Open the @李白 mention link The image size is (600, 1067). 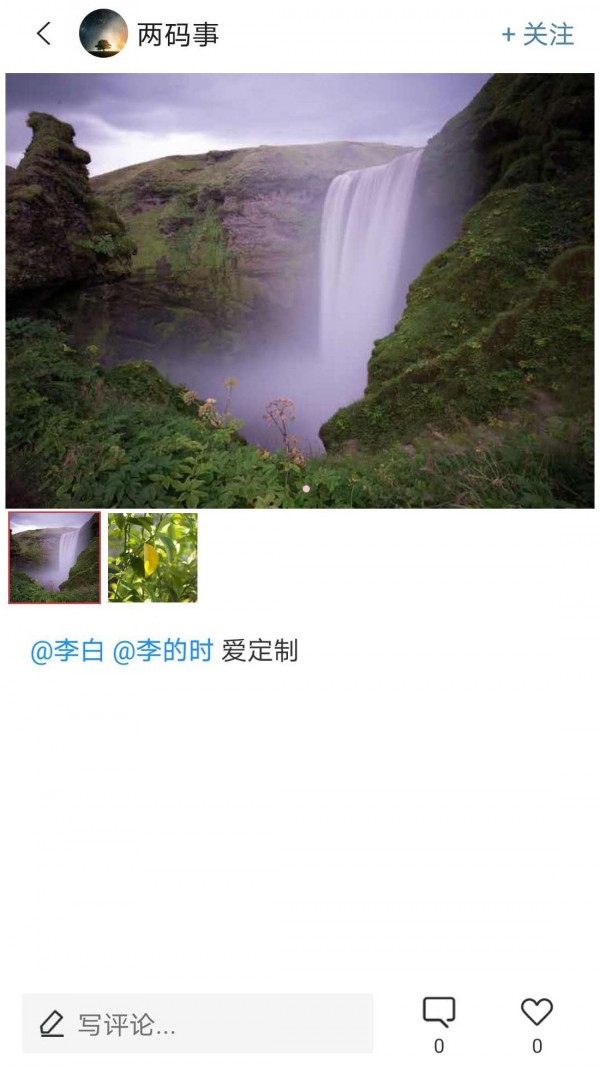(67, 652)
